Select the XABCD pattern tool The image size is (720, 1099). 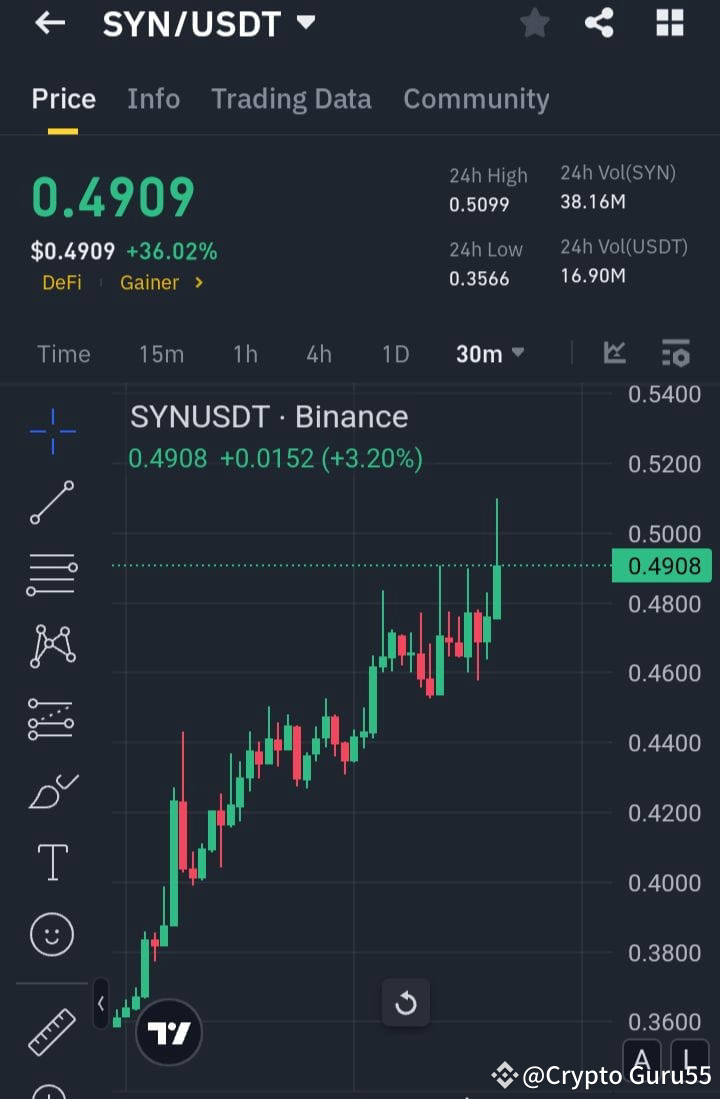pos(50,645)
